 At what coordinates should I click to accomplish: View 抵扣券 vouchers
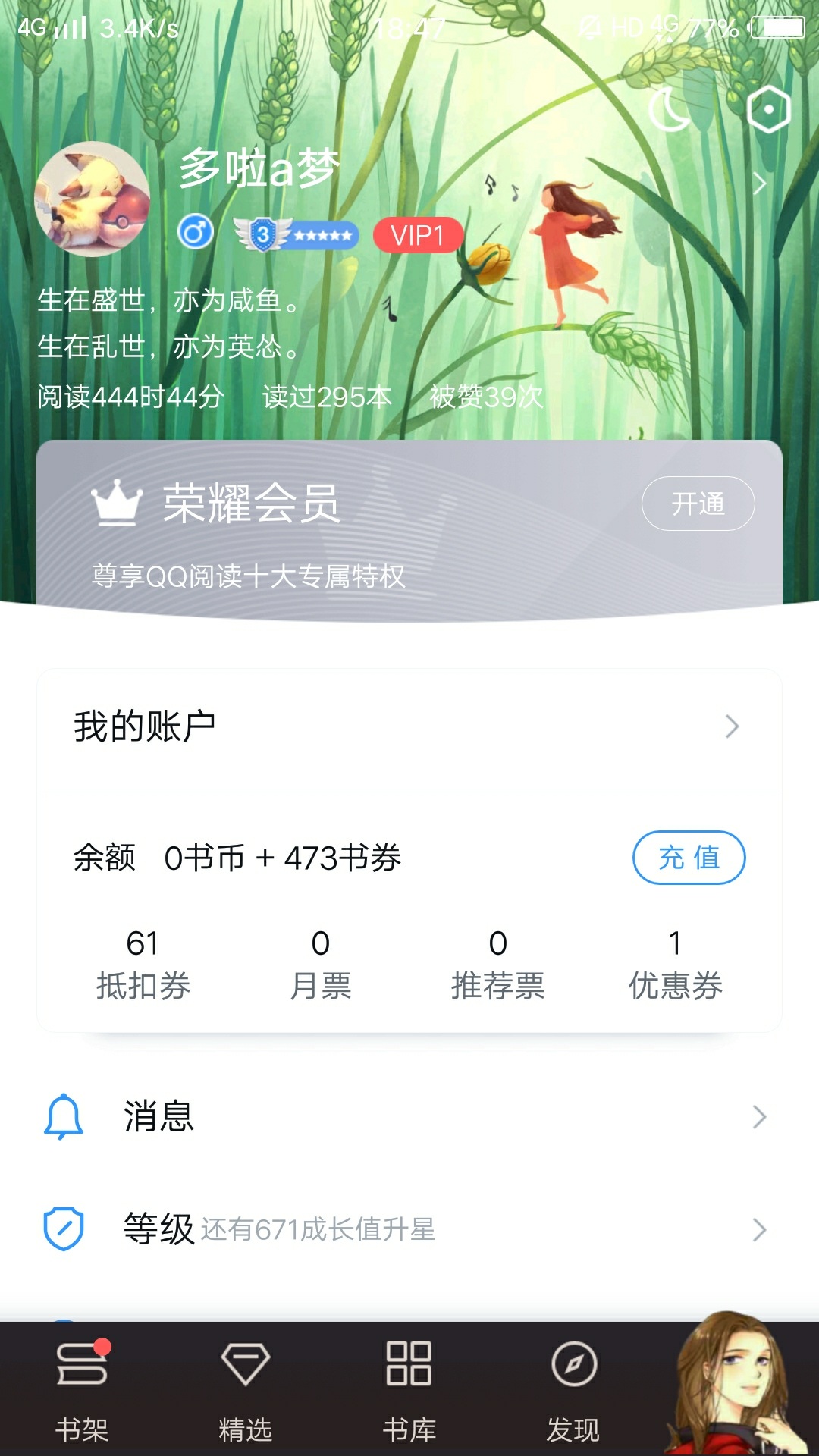pos(143,965)
